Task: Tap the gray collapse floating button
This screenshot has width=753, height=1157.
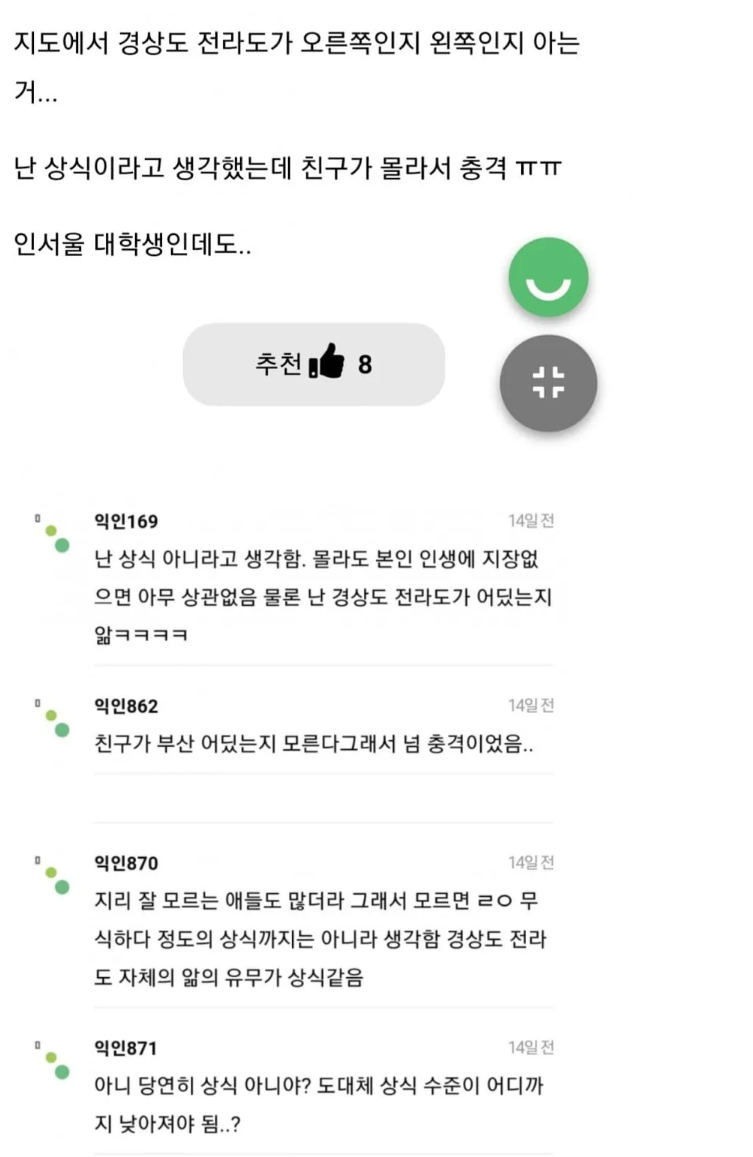Action: [548, 382]
